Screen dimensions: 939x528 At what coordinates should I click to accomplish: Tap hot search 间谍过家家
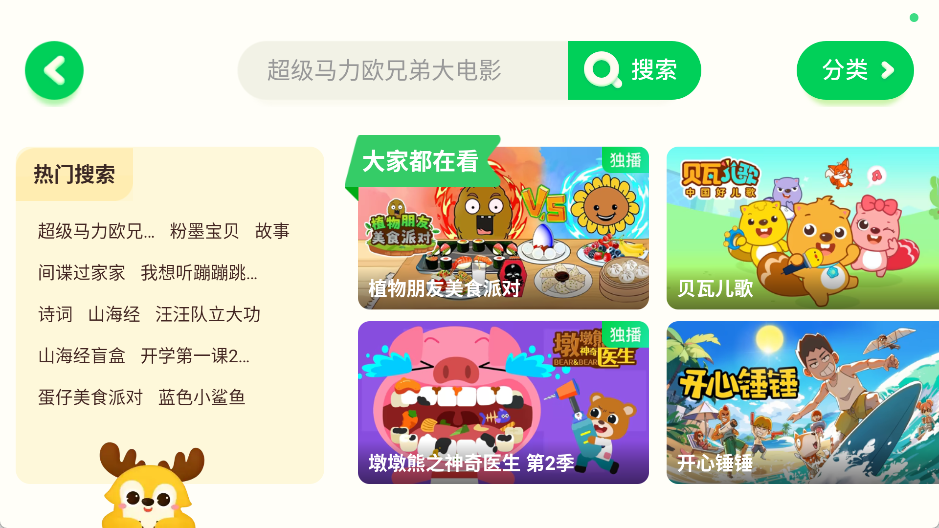pyautogui.click(x=82, y=273)
